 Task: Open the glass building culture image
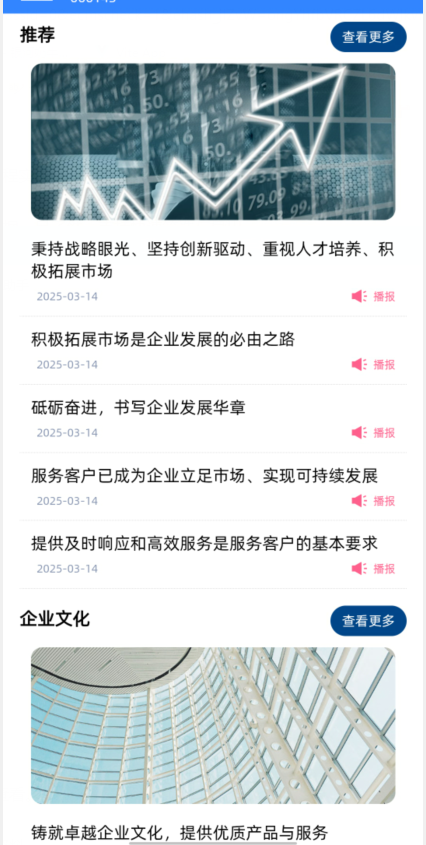point(213,725)
